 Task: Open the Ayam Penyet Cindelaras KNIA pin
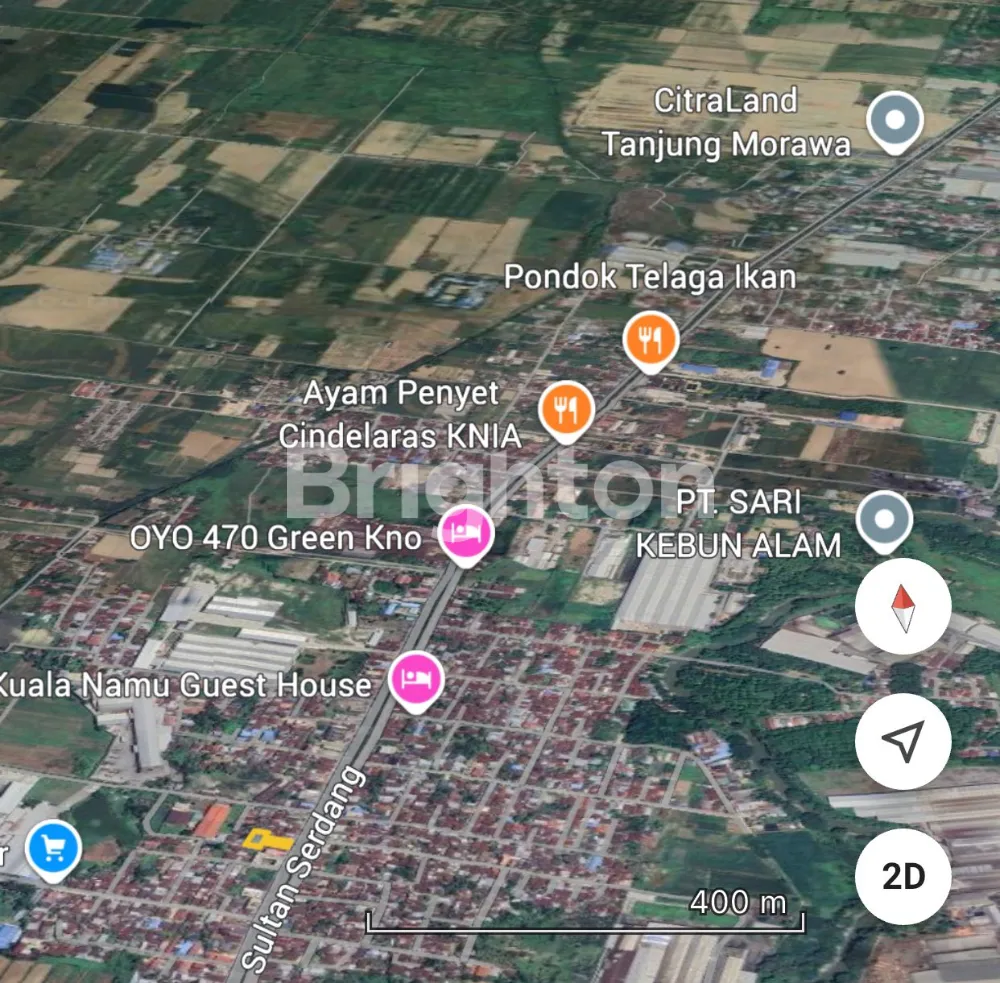pyautogui.click(x=567, y=410)
